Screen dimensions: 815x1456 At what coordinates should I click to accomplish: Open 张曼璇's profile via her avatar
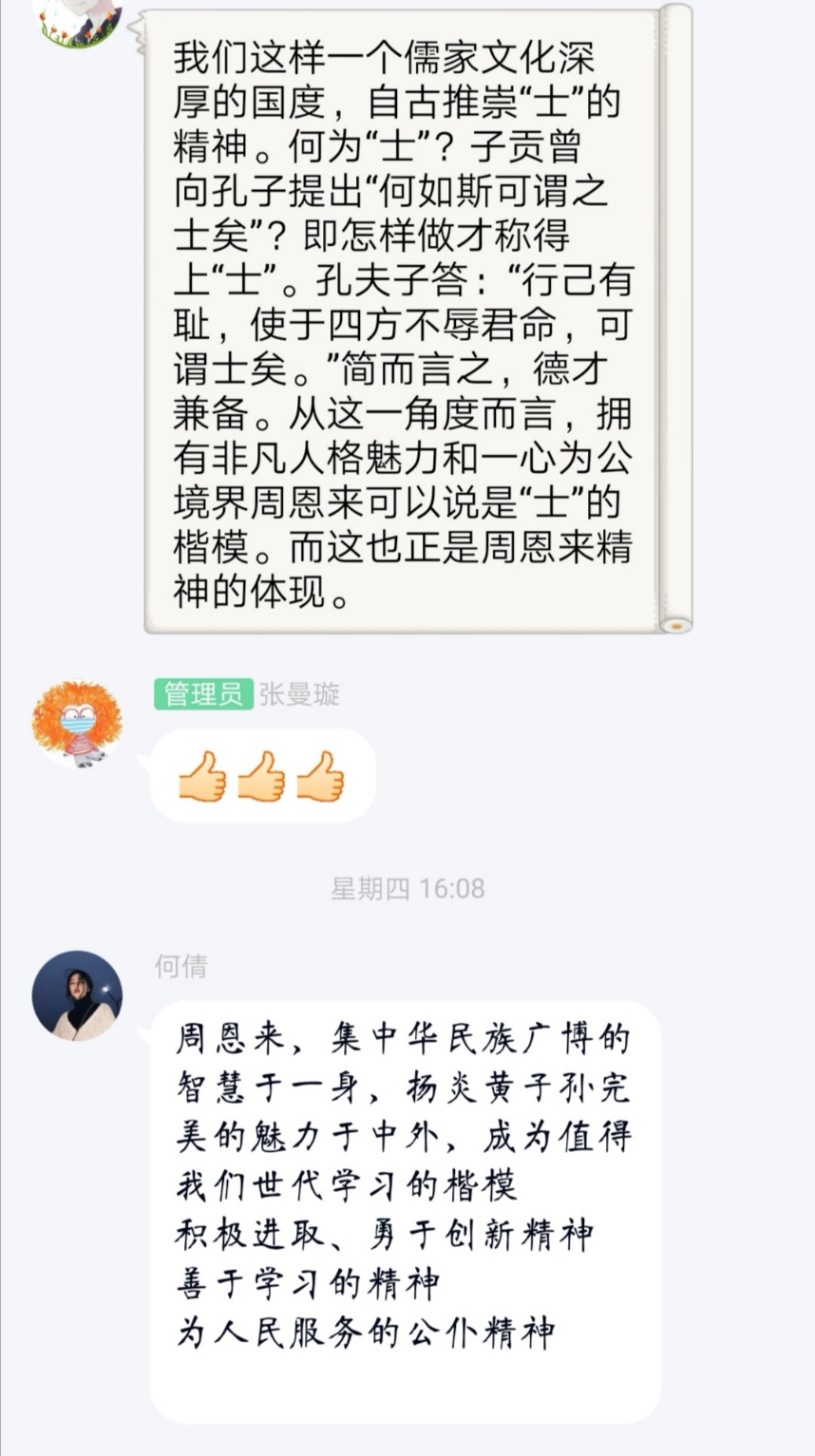click(78, 723)
